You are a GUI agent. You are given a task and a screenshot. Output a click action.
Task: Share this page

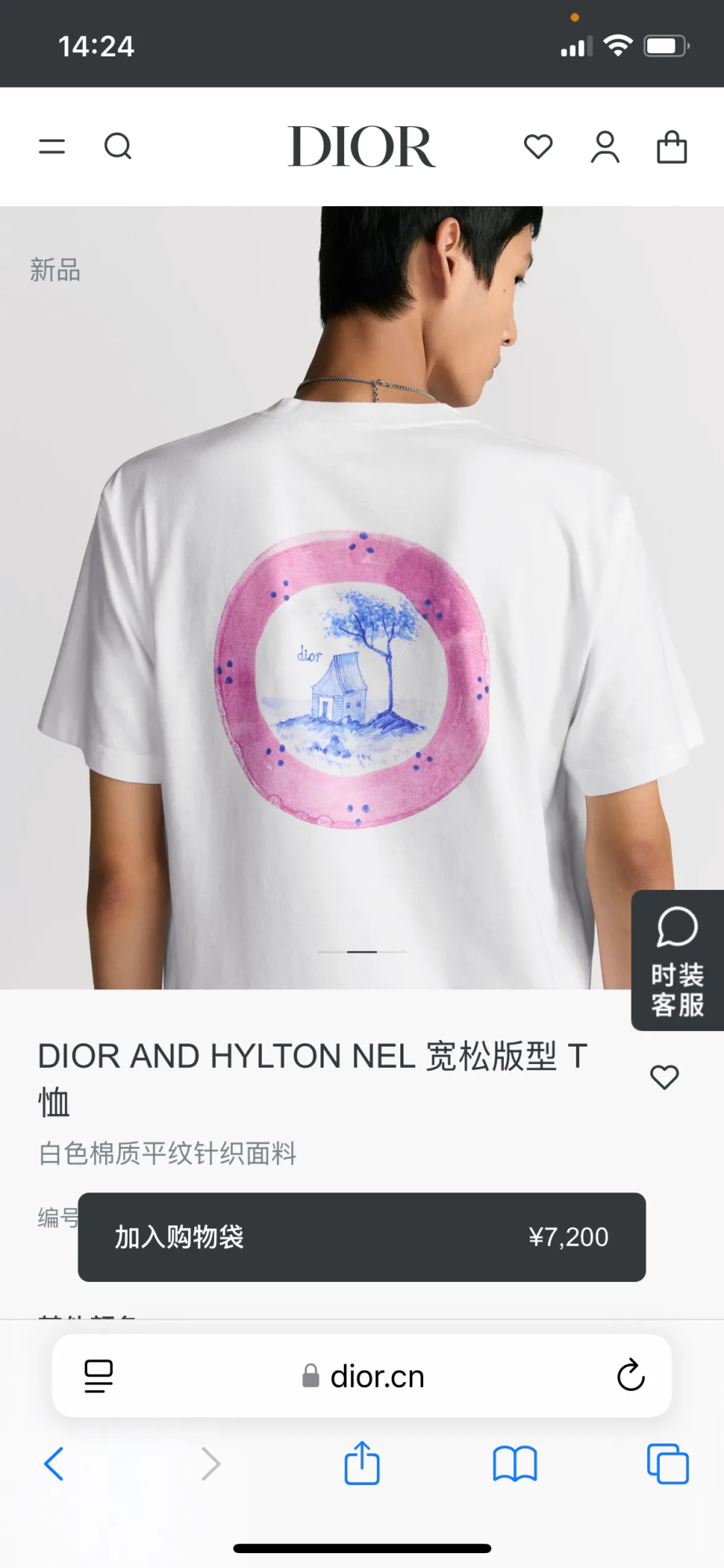[362, 1462]
